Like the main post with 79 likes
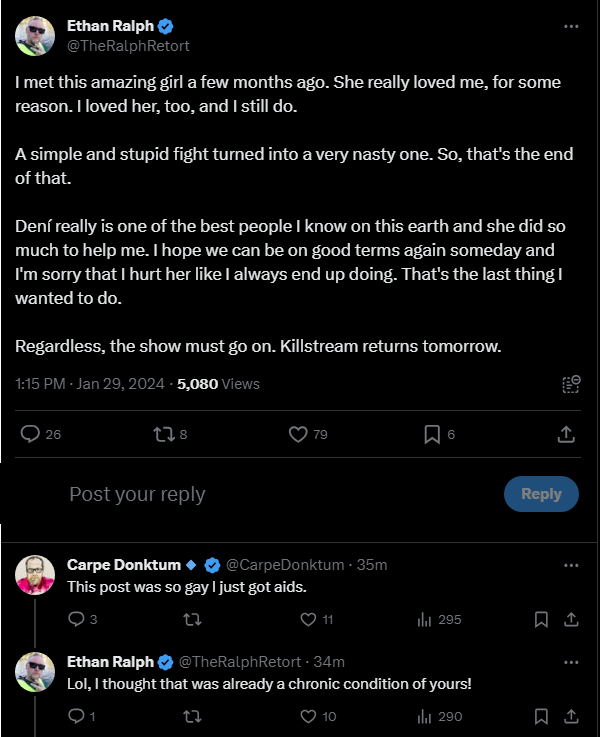 coord(297,434)
